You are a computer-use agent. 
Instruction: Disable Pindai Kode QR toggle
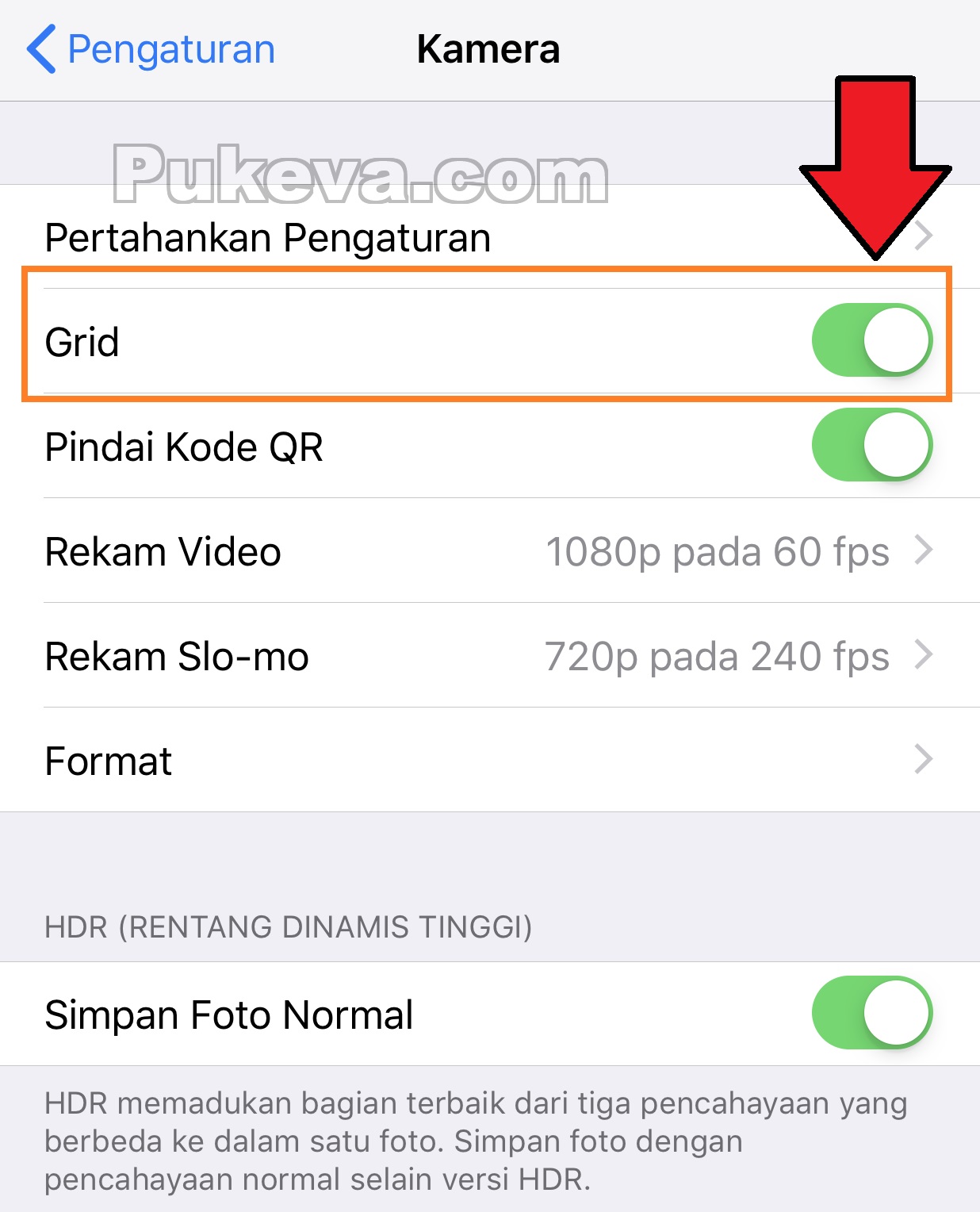871,445
